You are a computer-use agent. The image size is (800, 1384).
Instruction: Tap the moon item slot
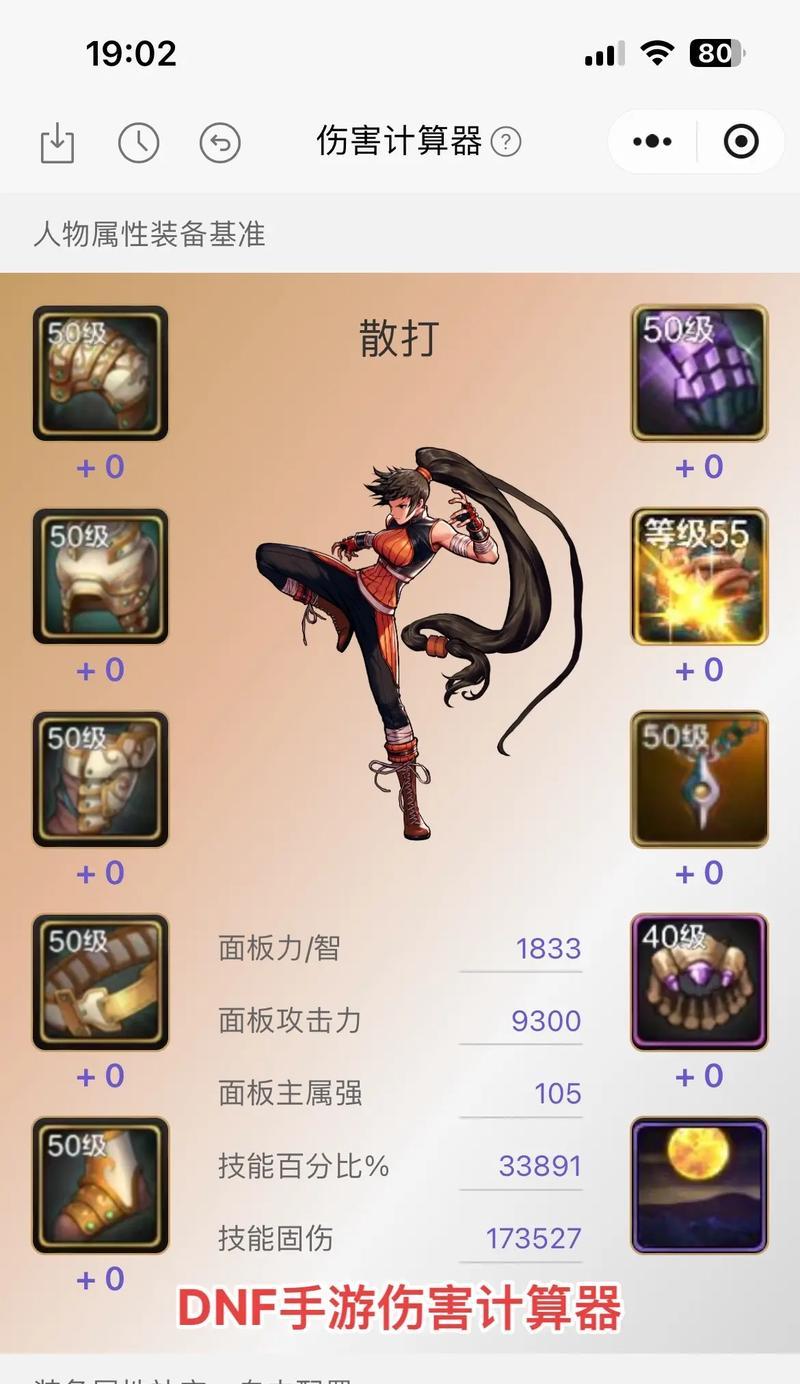(699, 1185)
